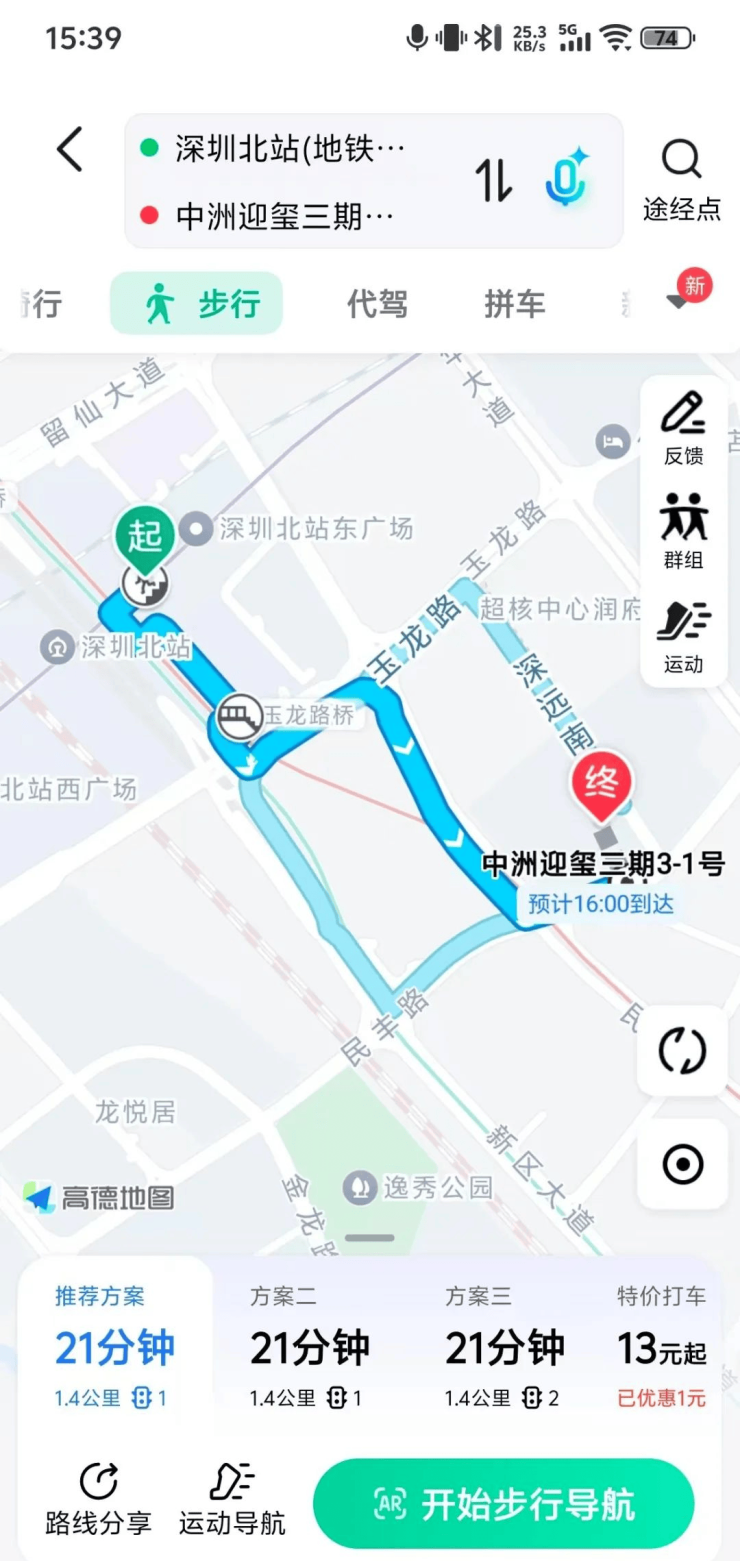Viewport: 740px width, 1561px height.
Task: Add a waypoint via 途经点
Action: (x=681, y=180)
